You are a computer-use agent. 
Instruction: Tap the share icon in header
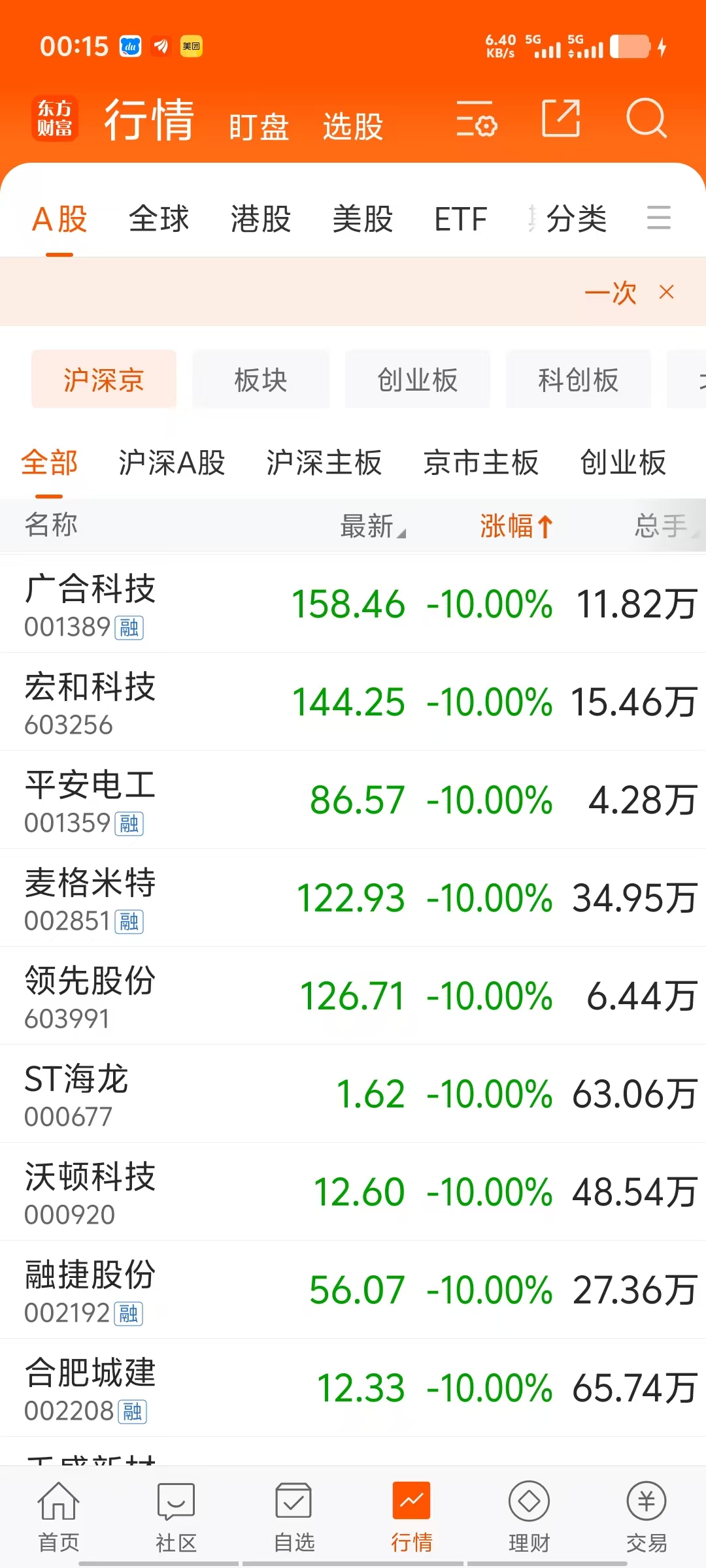(x=561, y=119)
